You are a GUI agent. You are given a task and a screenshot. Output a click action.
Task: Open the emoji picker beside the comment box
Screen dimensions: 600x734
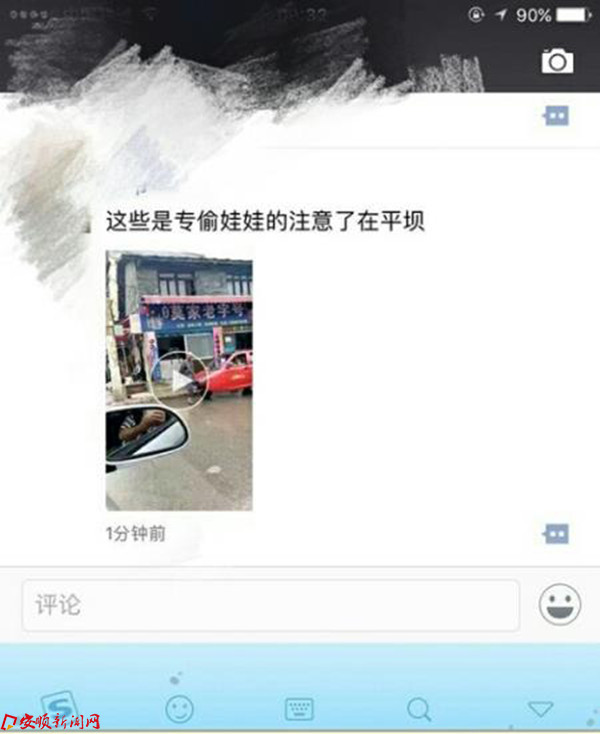pyautogui.click(x=560, y=605)
